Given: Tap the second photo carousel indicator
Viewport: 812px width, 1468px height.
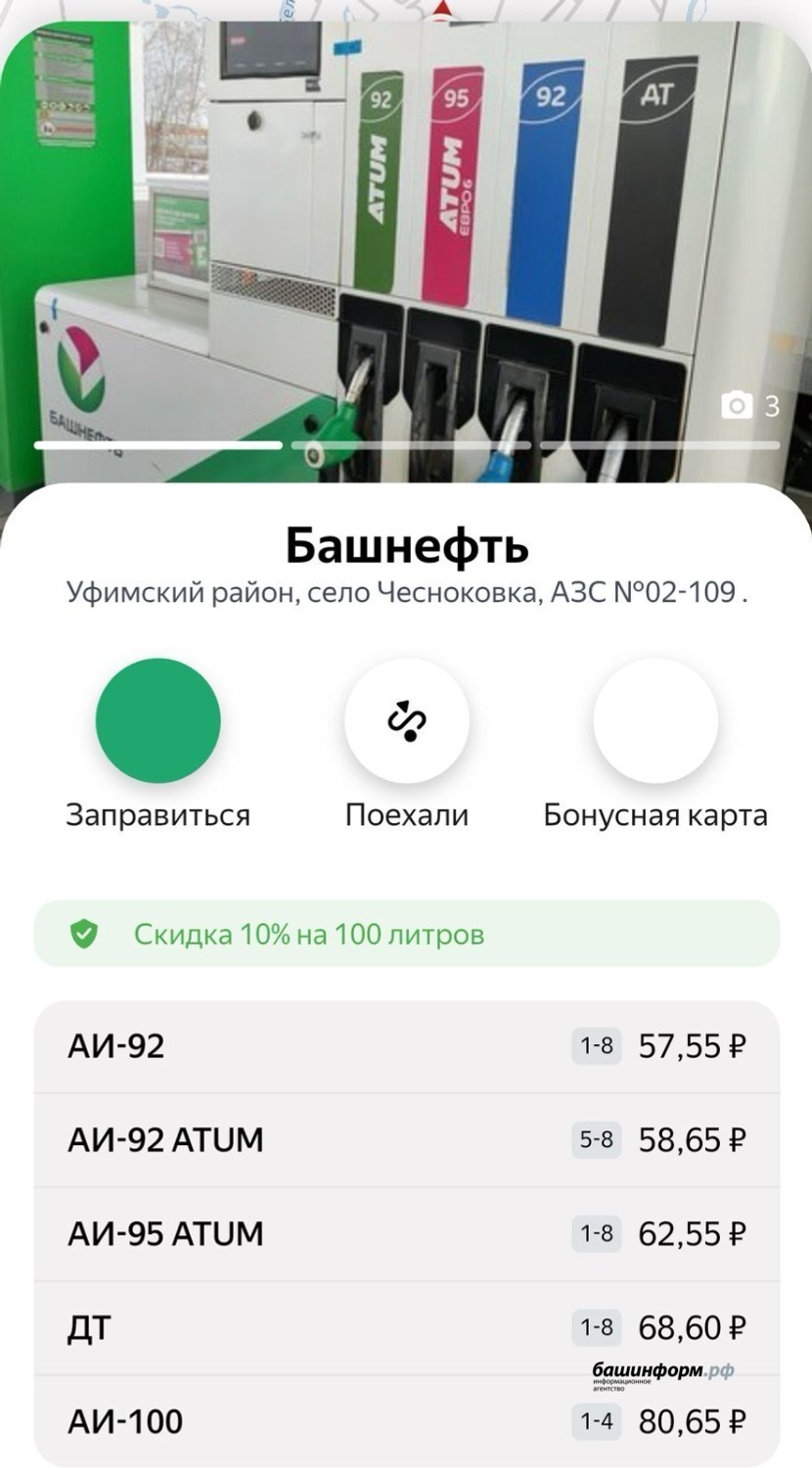Looking at the screenshot, I should [412, 444].
